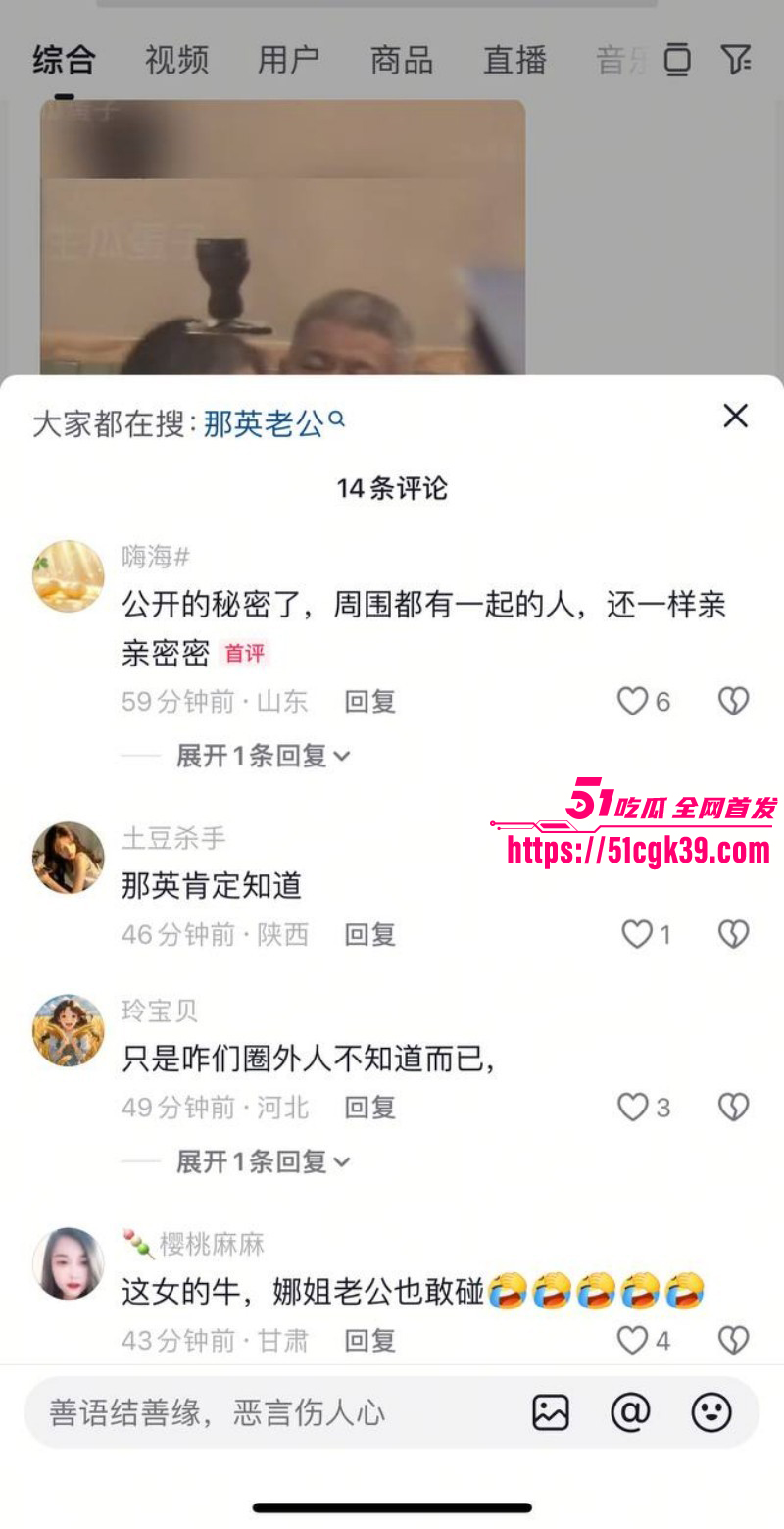The image size is (784, 1529).
Task: Open the 用户 tab
Action: 288,61
